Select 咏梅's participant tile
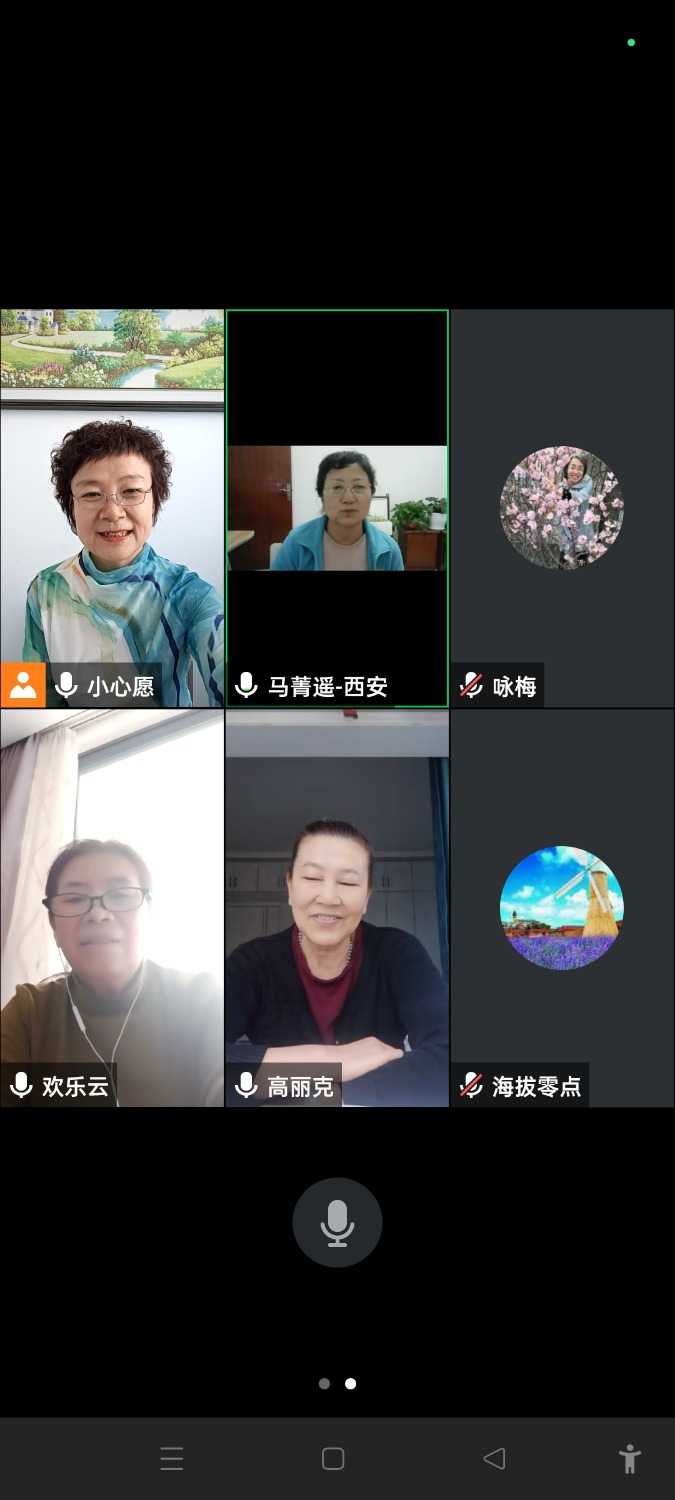The height and width of the screenshot is (1500, 675). (x=562, y=508)
